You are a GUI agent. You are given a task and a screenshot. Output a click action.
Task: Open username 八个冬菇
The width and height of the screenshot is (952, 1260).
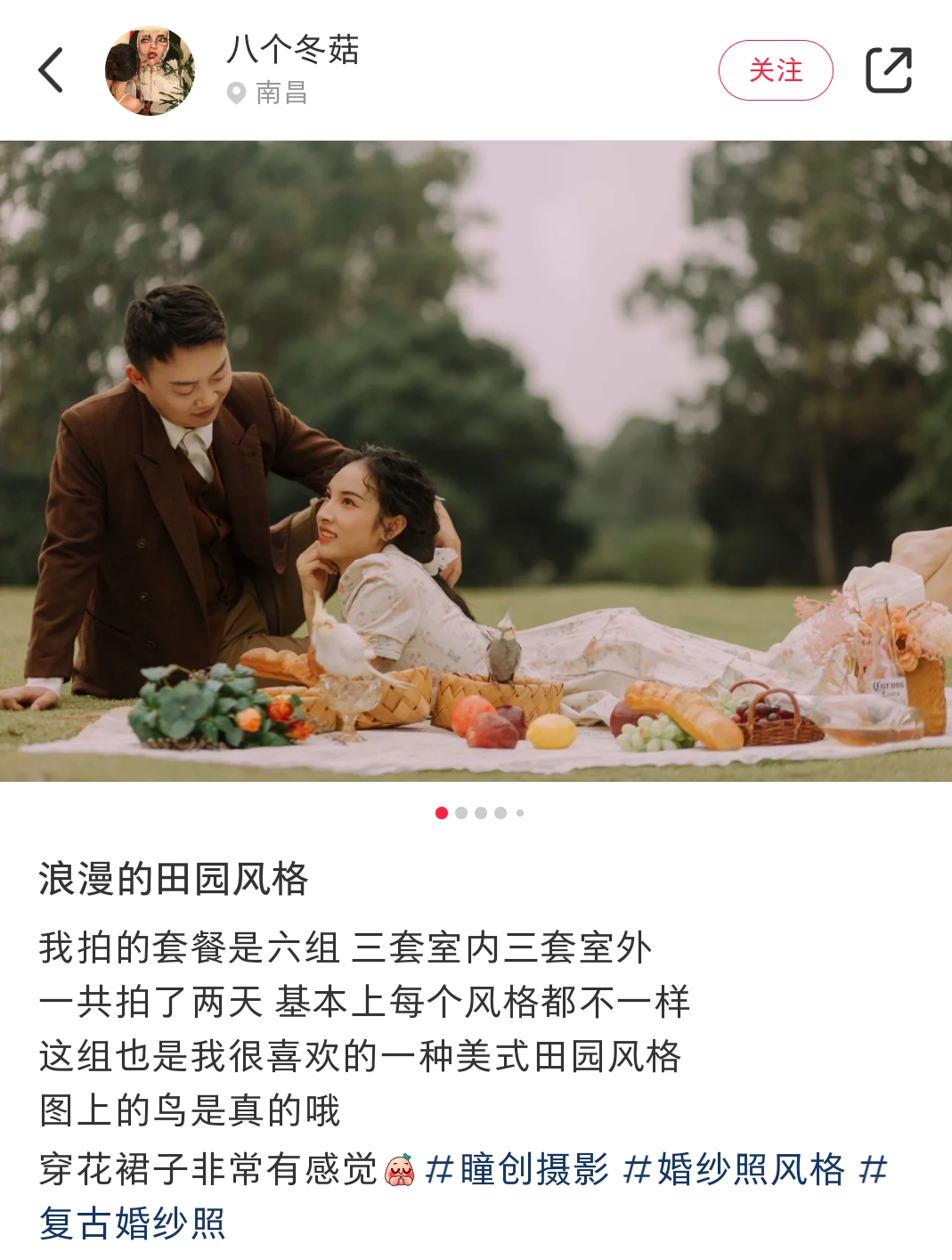(x=293, y=49)
